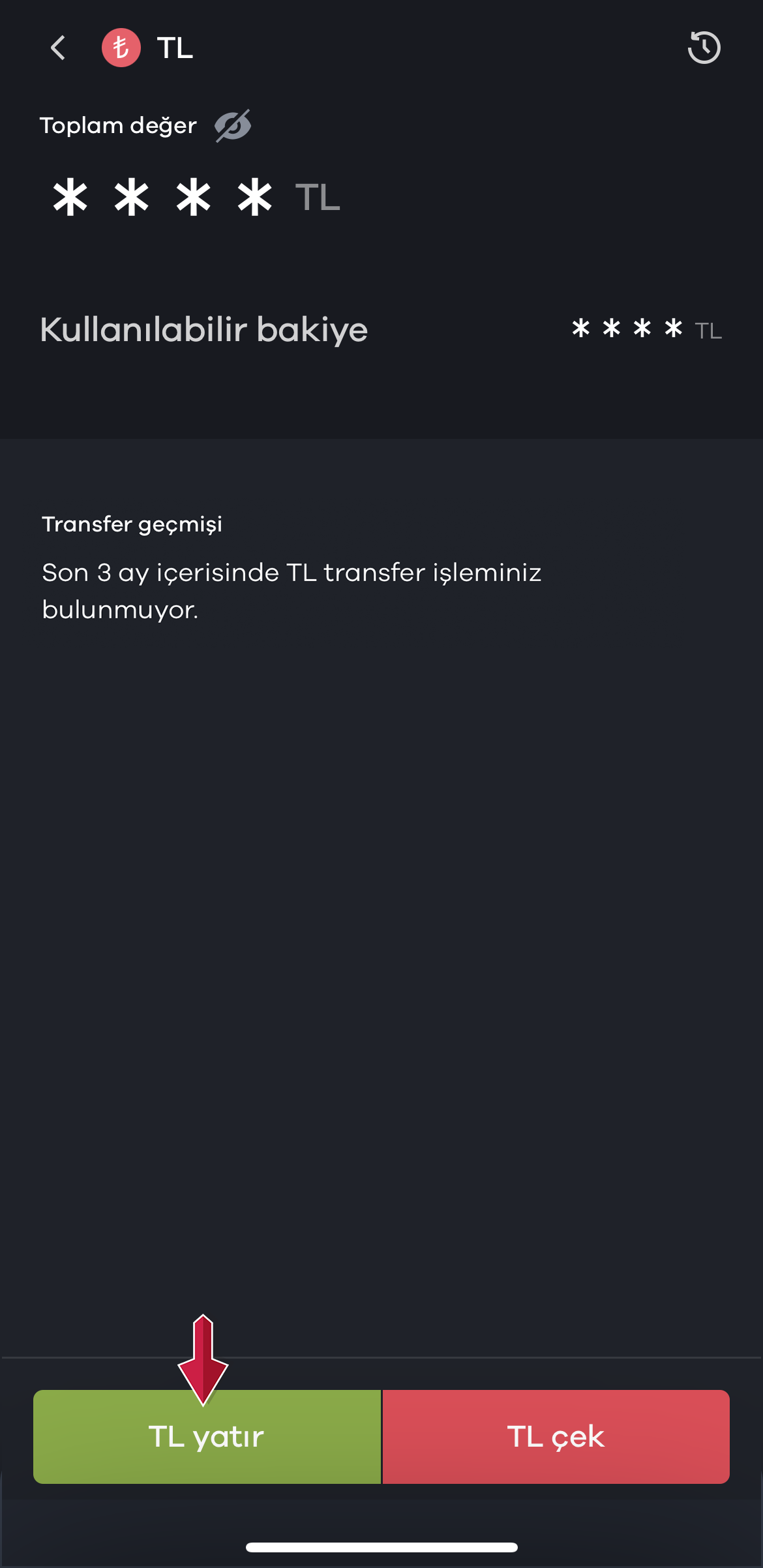763x1568 pixels.
Task: Tap the TL yatır deposit button
Action: pos(207,1436)
